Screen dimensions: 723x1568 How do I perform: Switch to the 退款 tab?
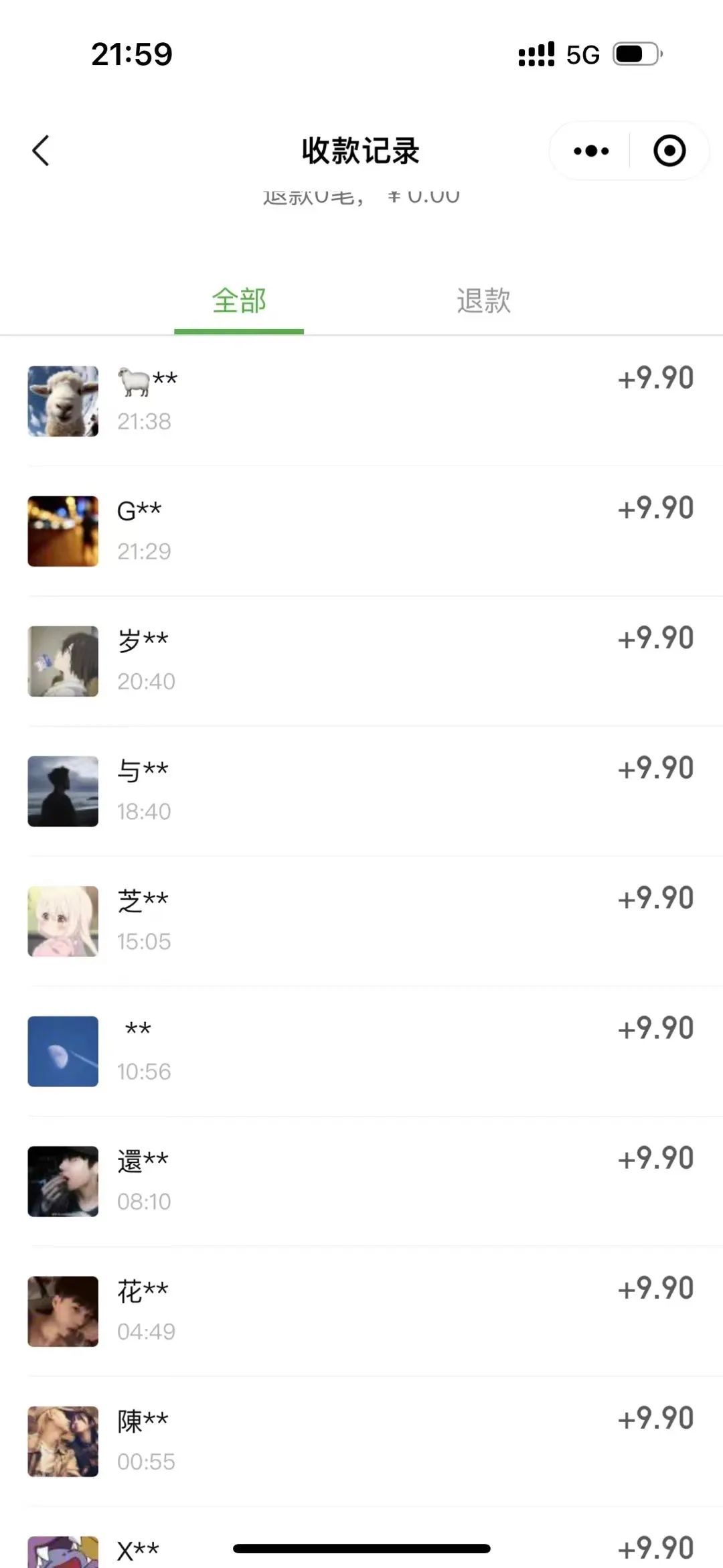(x=483, y=301)
